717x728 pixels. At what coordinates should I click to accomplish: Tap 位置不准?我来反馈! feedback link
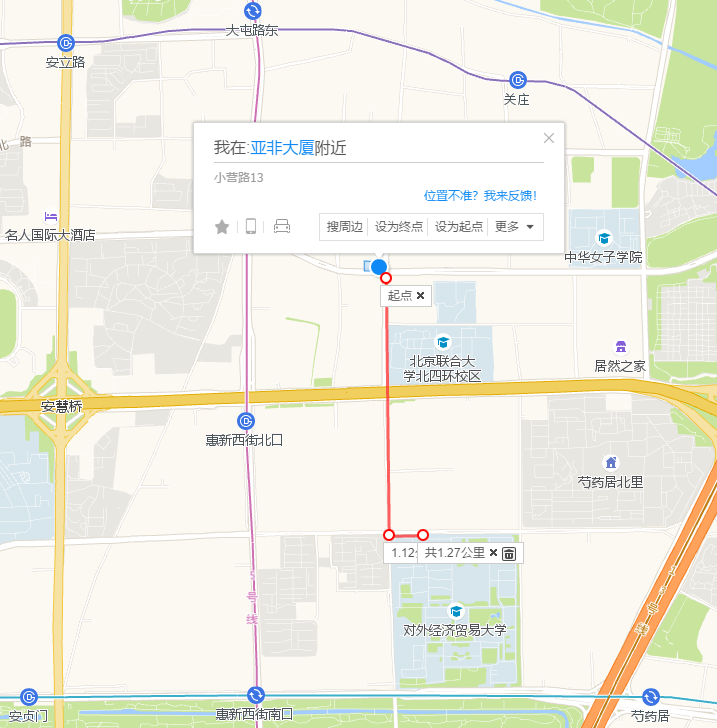(x=480, y=196)
